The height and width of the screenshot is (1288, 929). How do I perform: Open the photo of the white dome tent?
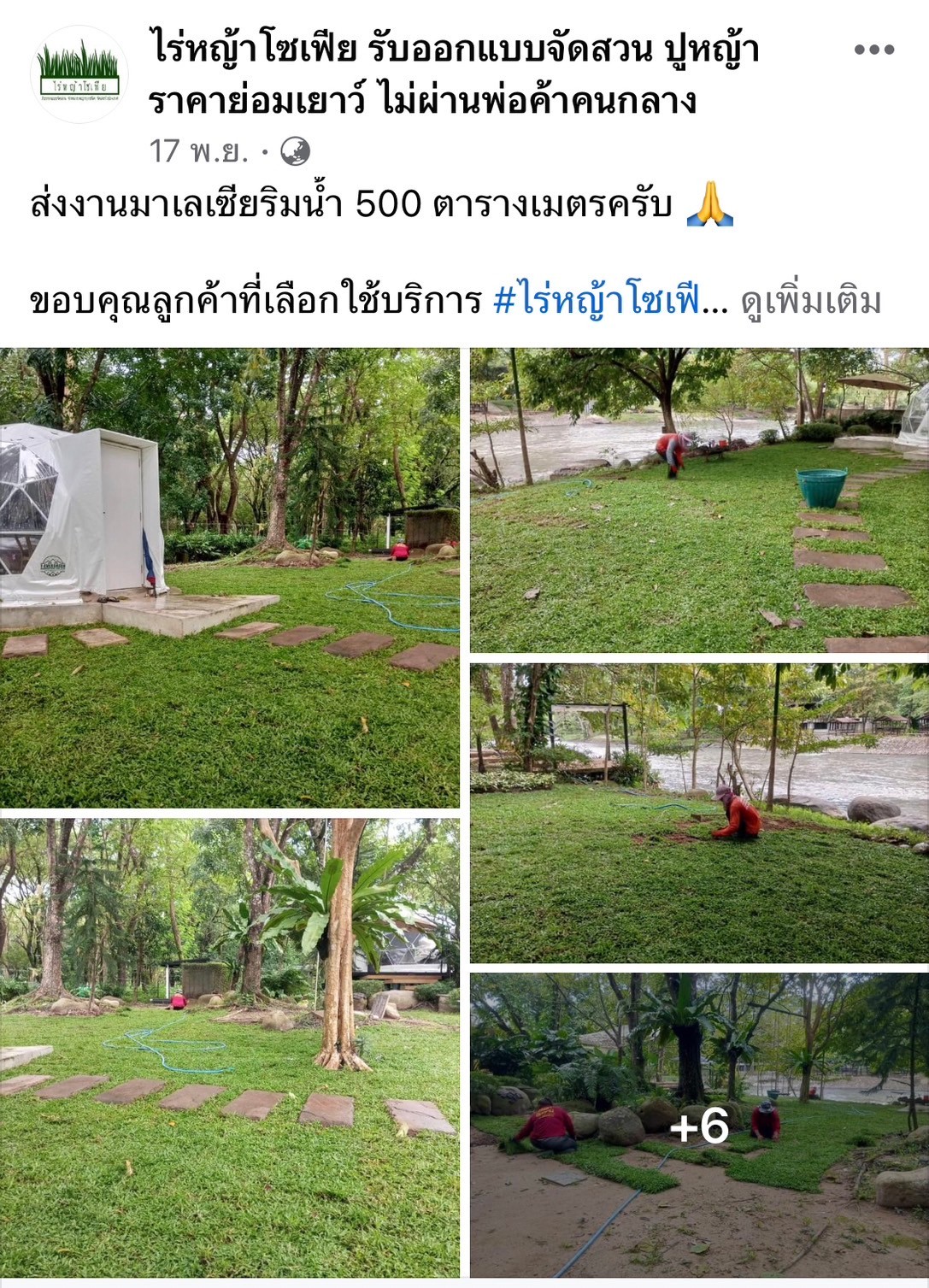(x=229, y=577)
